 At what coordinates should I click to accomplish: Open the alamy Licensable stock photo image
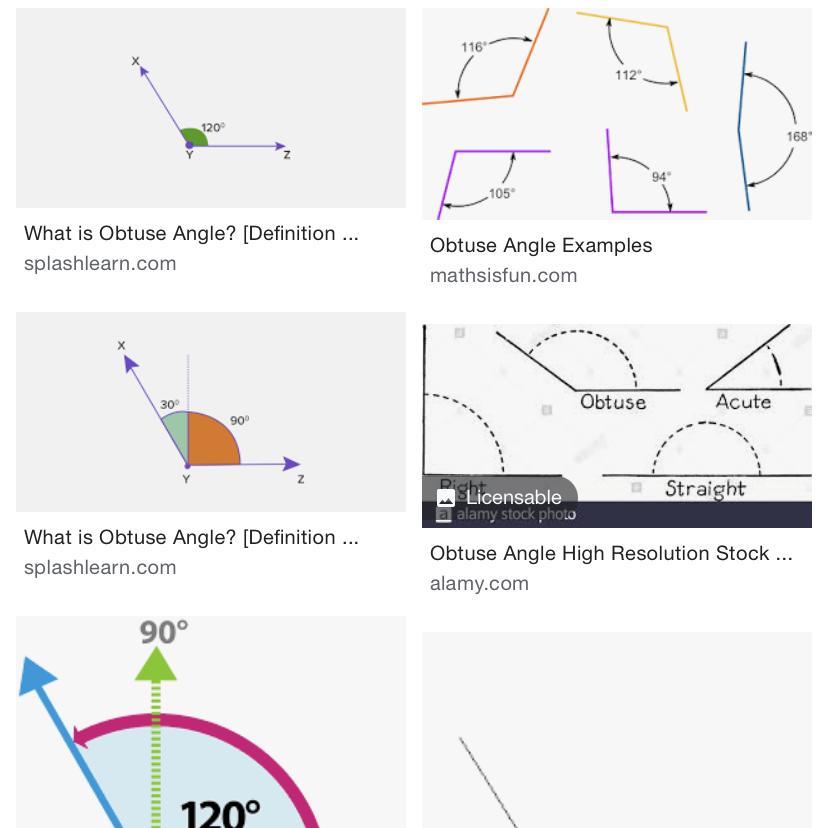[x=617, y=426]
